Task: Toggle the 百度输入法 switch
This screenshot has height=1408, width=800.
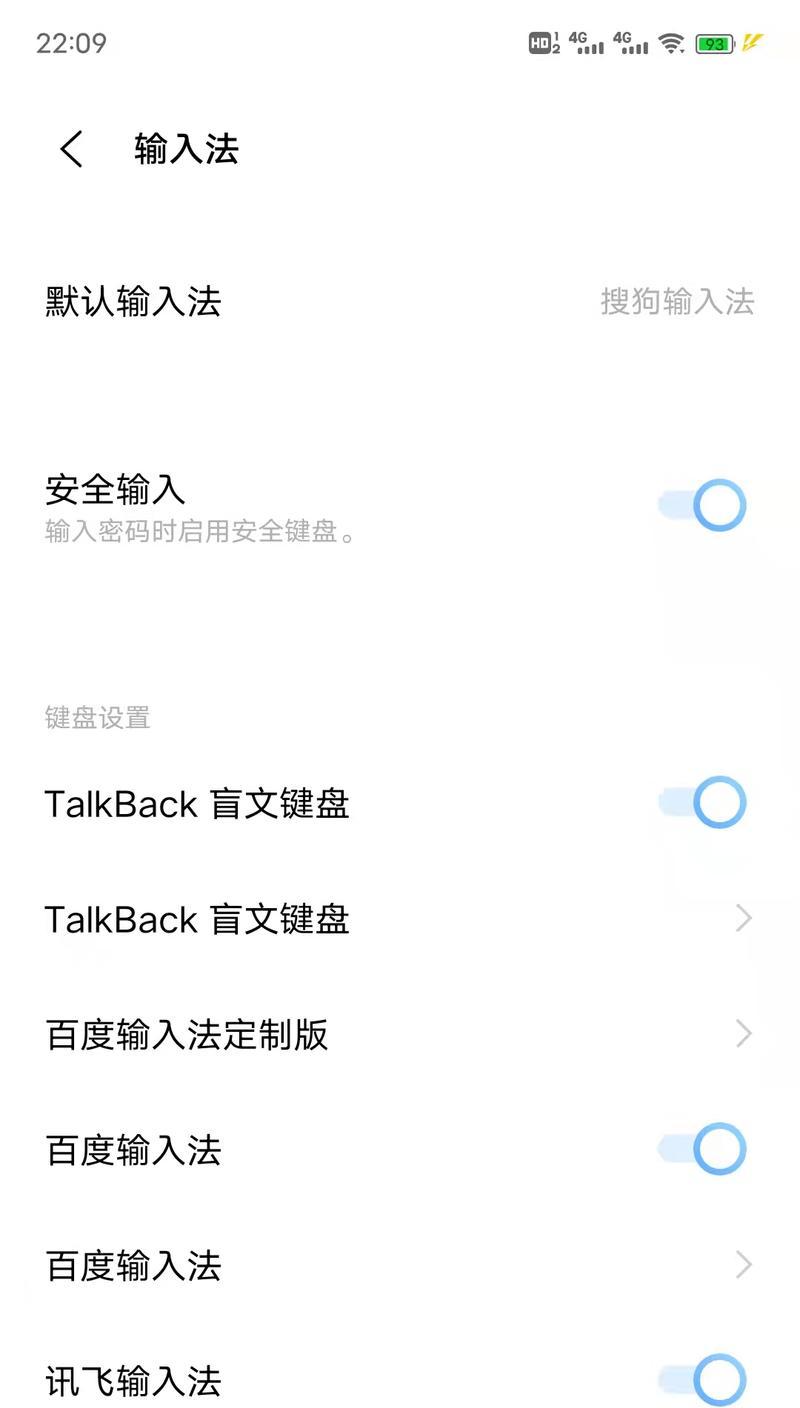Action: (702, 1149)
